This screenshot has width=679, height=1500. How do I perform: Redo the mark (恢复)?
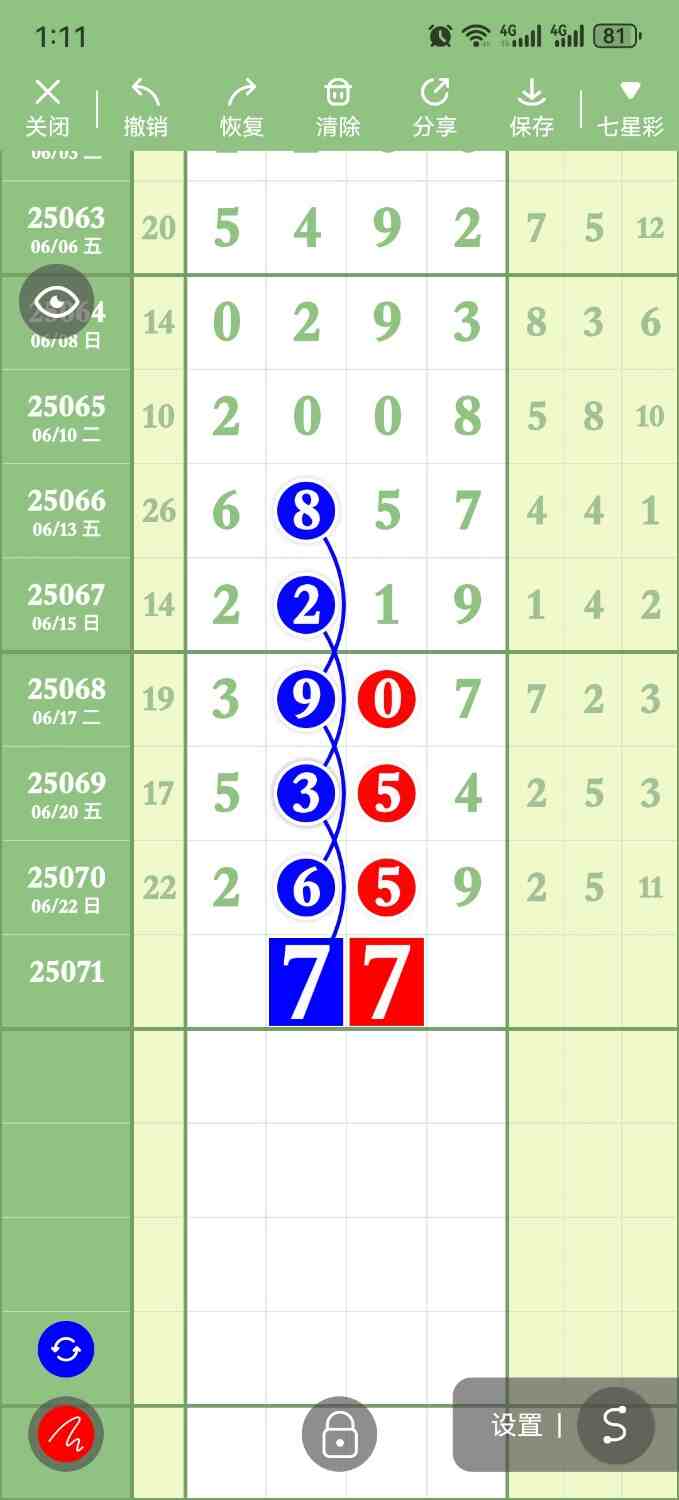click(241, 108)
